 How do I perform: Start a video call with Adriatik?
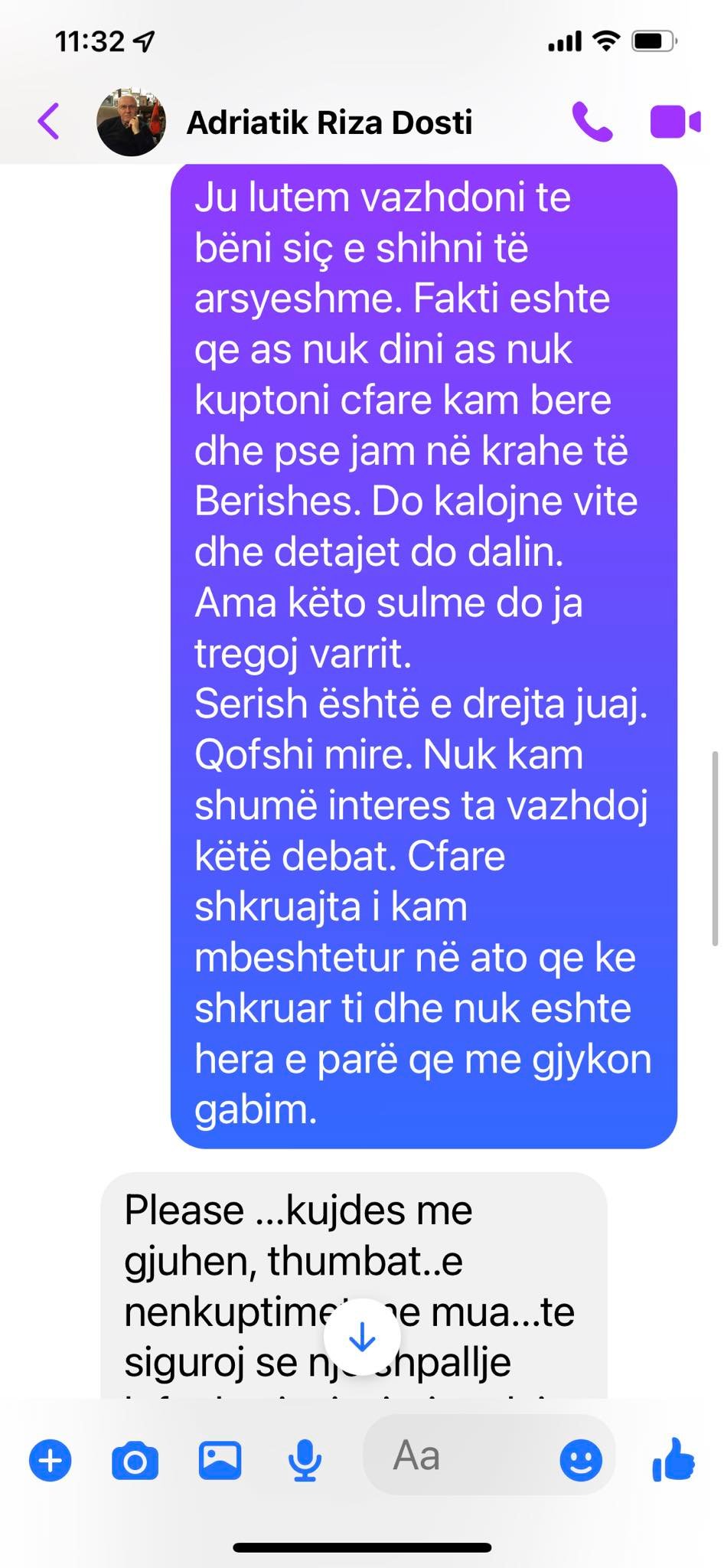[x=674, y=122]
